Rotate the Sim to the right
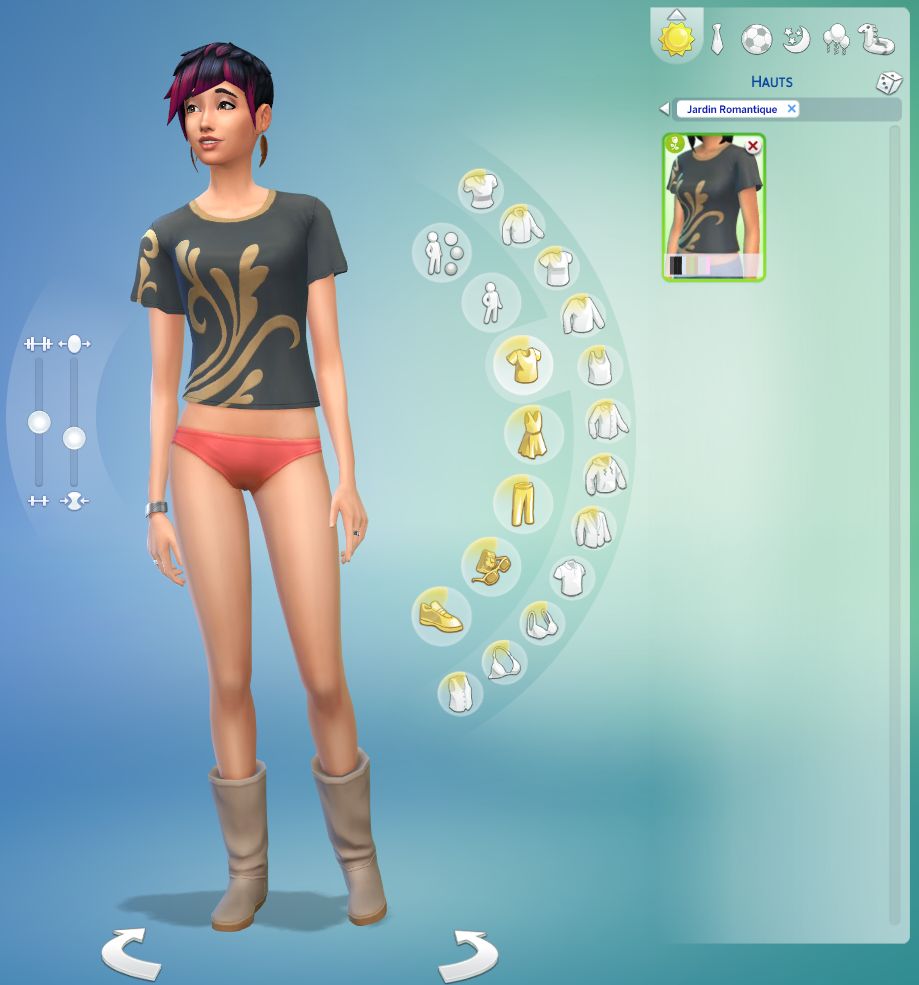 point(469,956)
